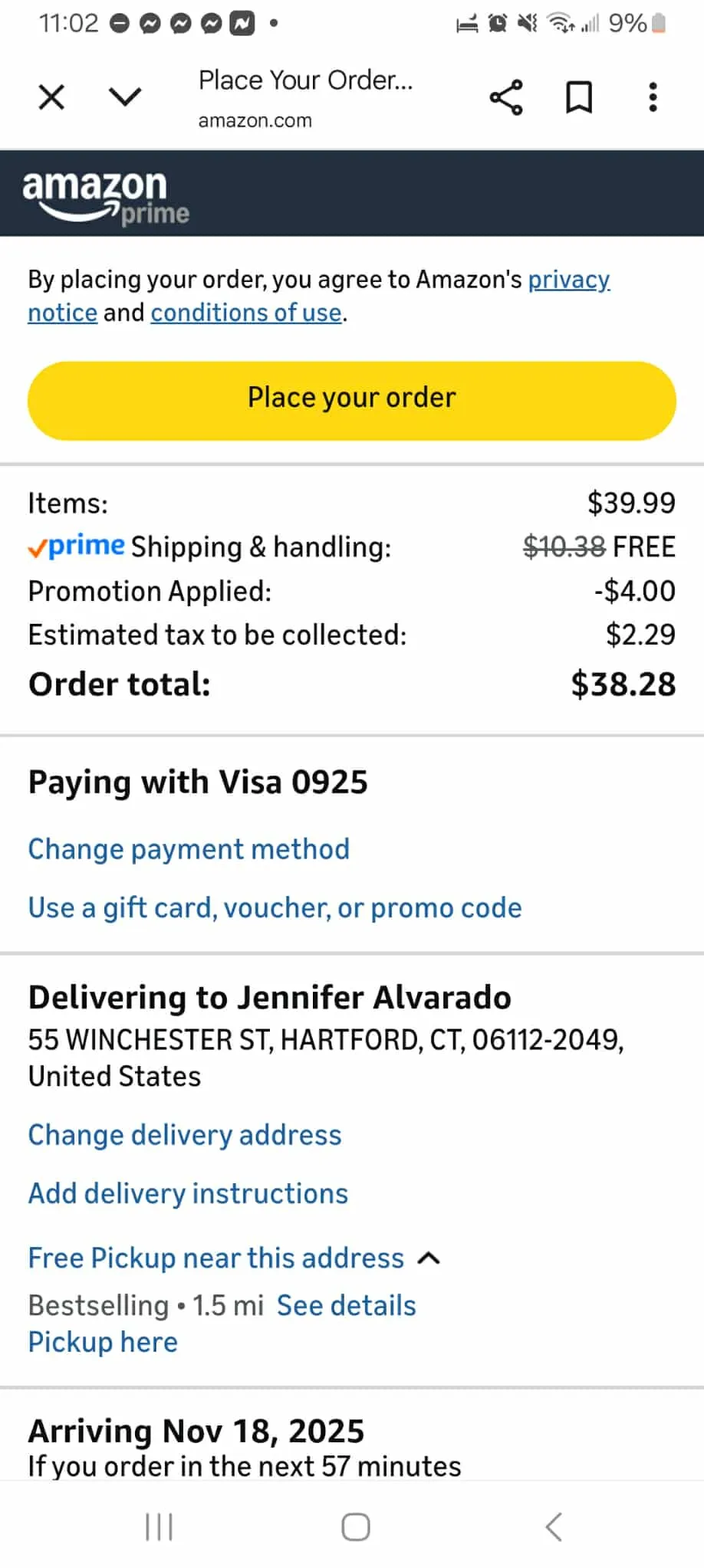Viewport: 704px width, 1568px height.
Task: Open Amazon's privacy notice link
Action: click(x=568, y=280)
